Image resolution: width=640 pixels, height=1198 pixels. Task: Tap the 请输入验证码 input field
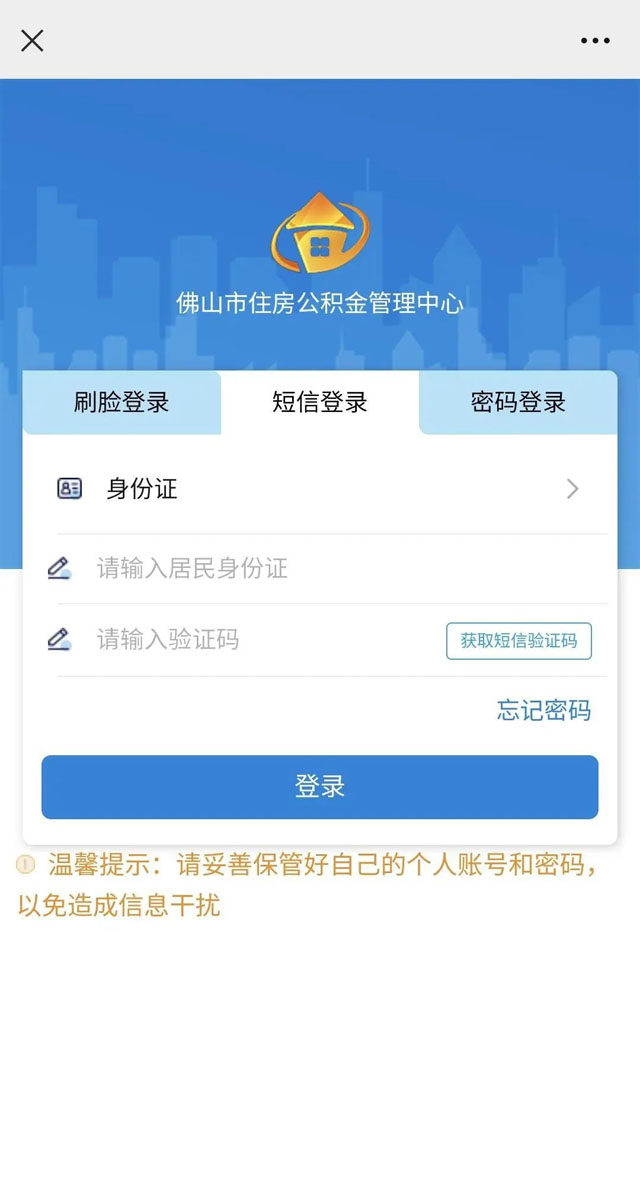(x=260, y=640)
